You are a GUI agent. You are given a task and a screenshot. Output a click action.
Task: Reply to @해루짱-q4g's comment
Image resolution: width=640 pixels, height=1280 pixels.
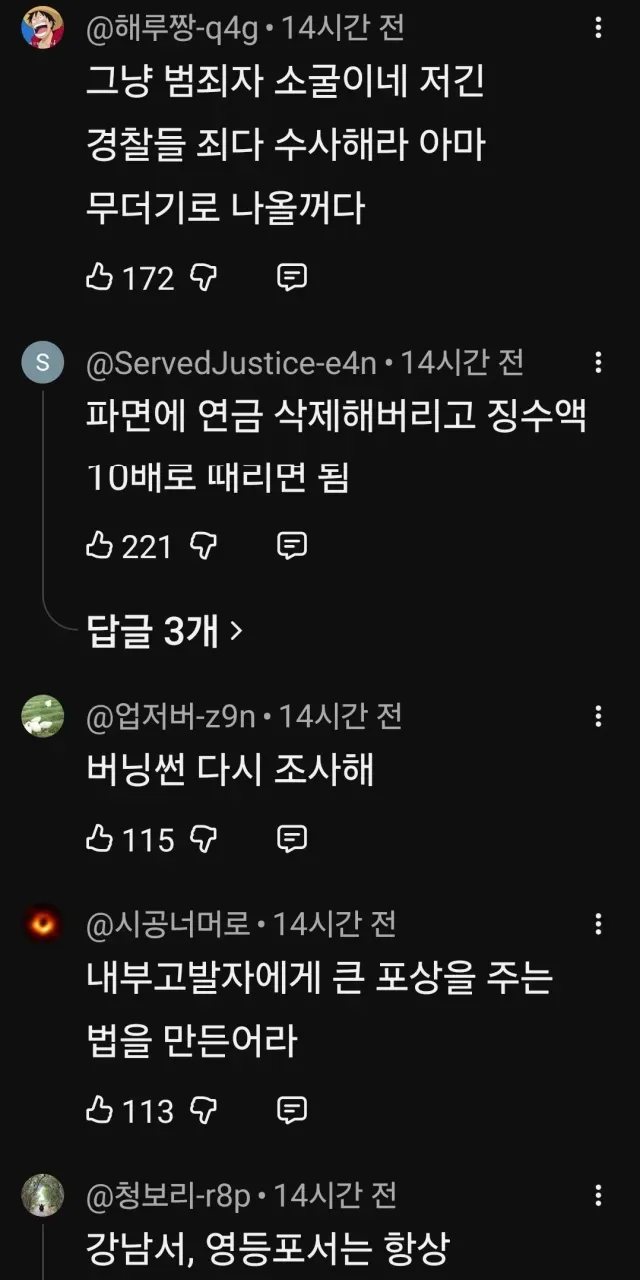tap(291, 277)
